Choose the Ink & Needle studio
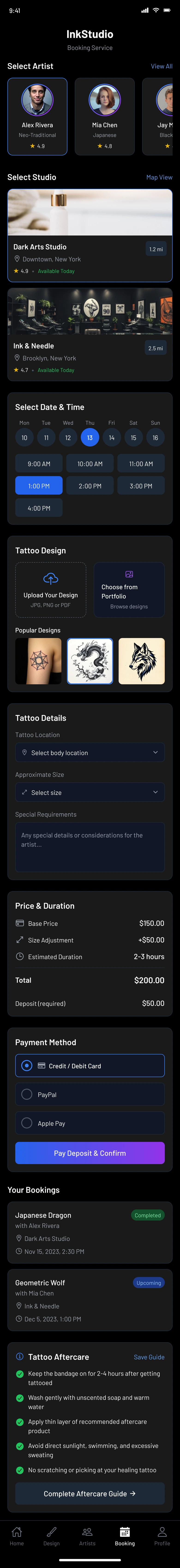 point(90,334)
